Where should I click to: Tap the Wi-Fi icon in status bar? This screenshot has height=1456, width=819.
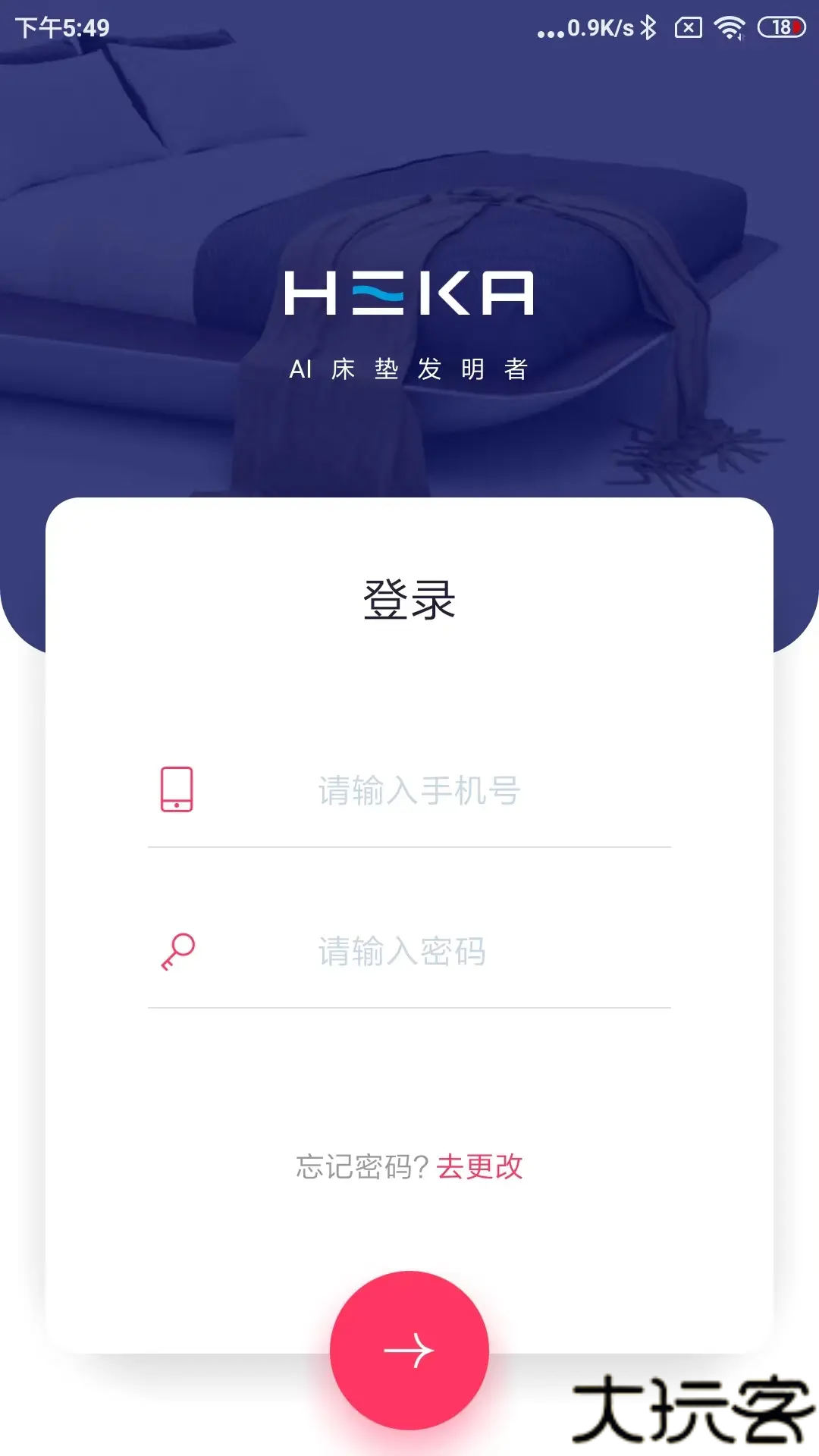pyautogui.click(x=729, y=27)
